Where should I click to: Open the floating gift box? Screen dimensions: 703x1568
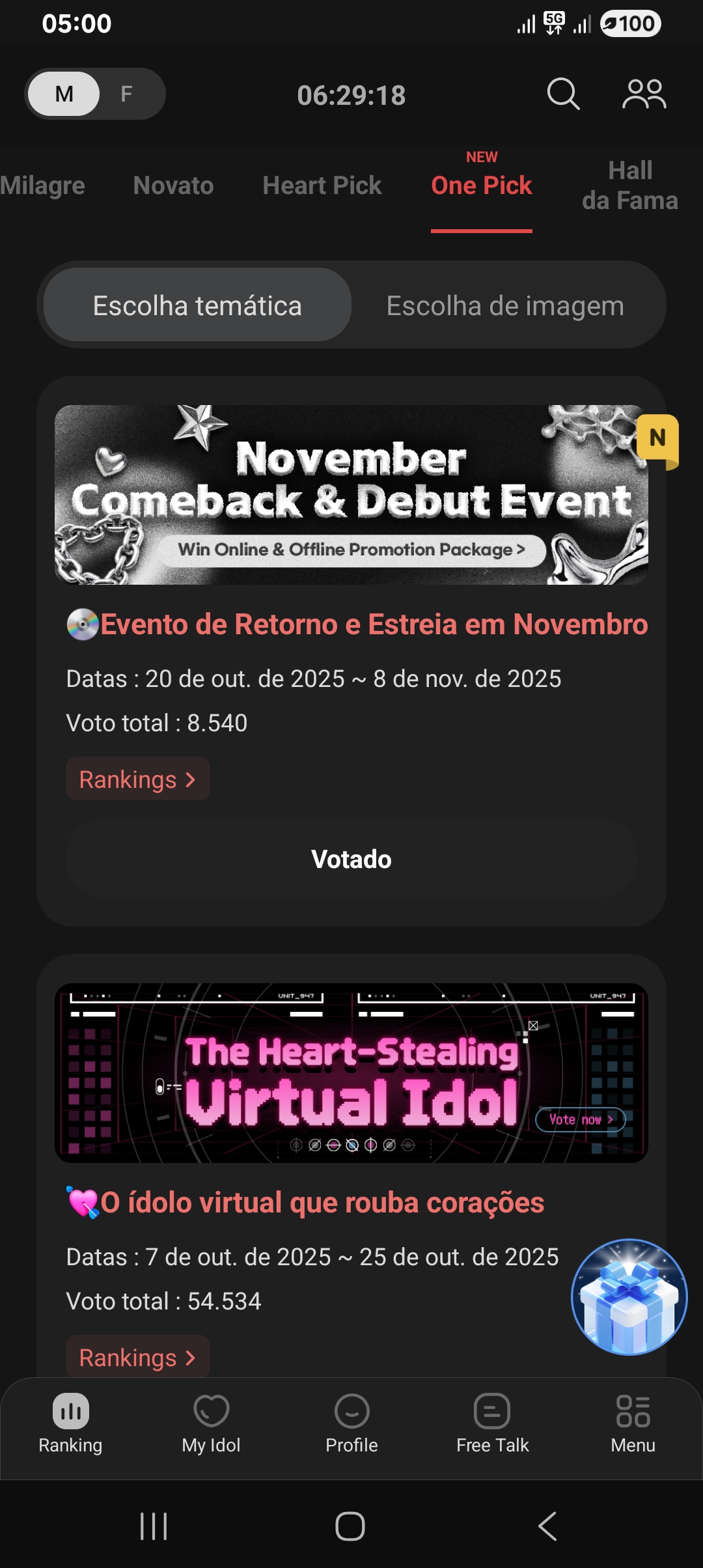(629, 1297)
